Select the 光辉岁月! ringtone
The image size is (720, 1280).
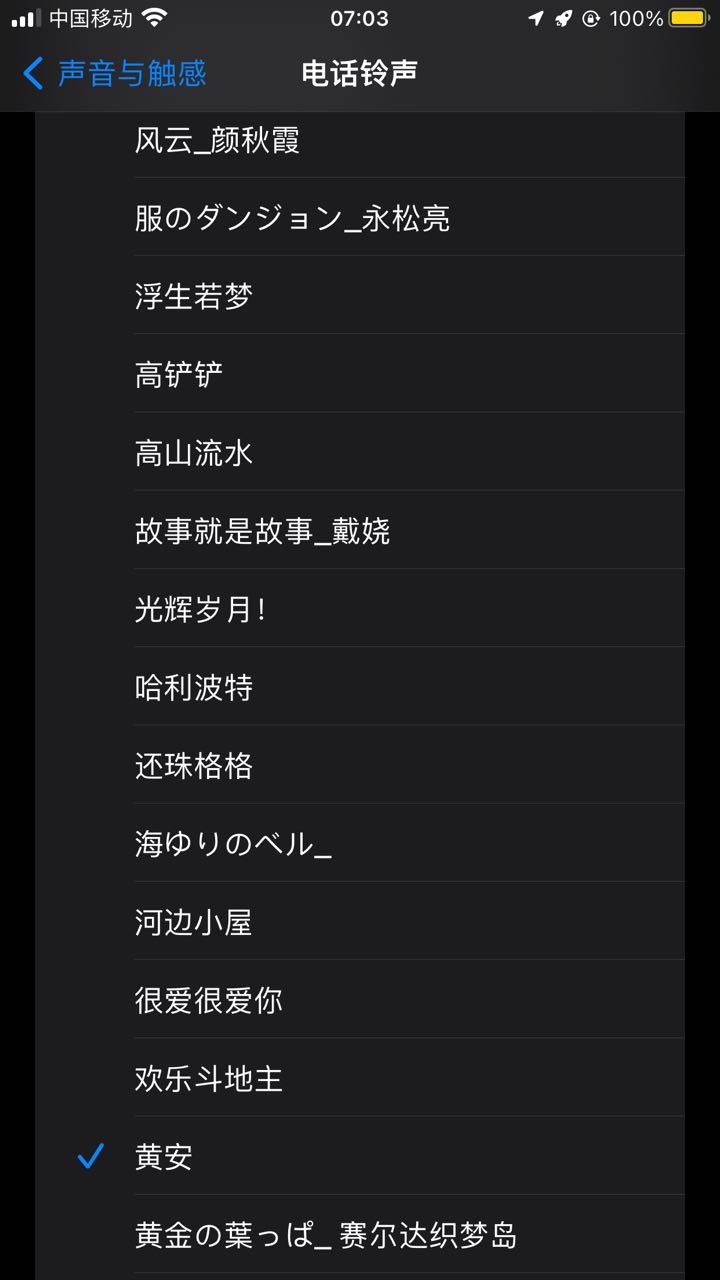[360, 608]
